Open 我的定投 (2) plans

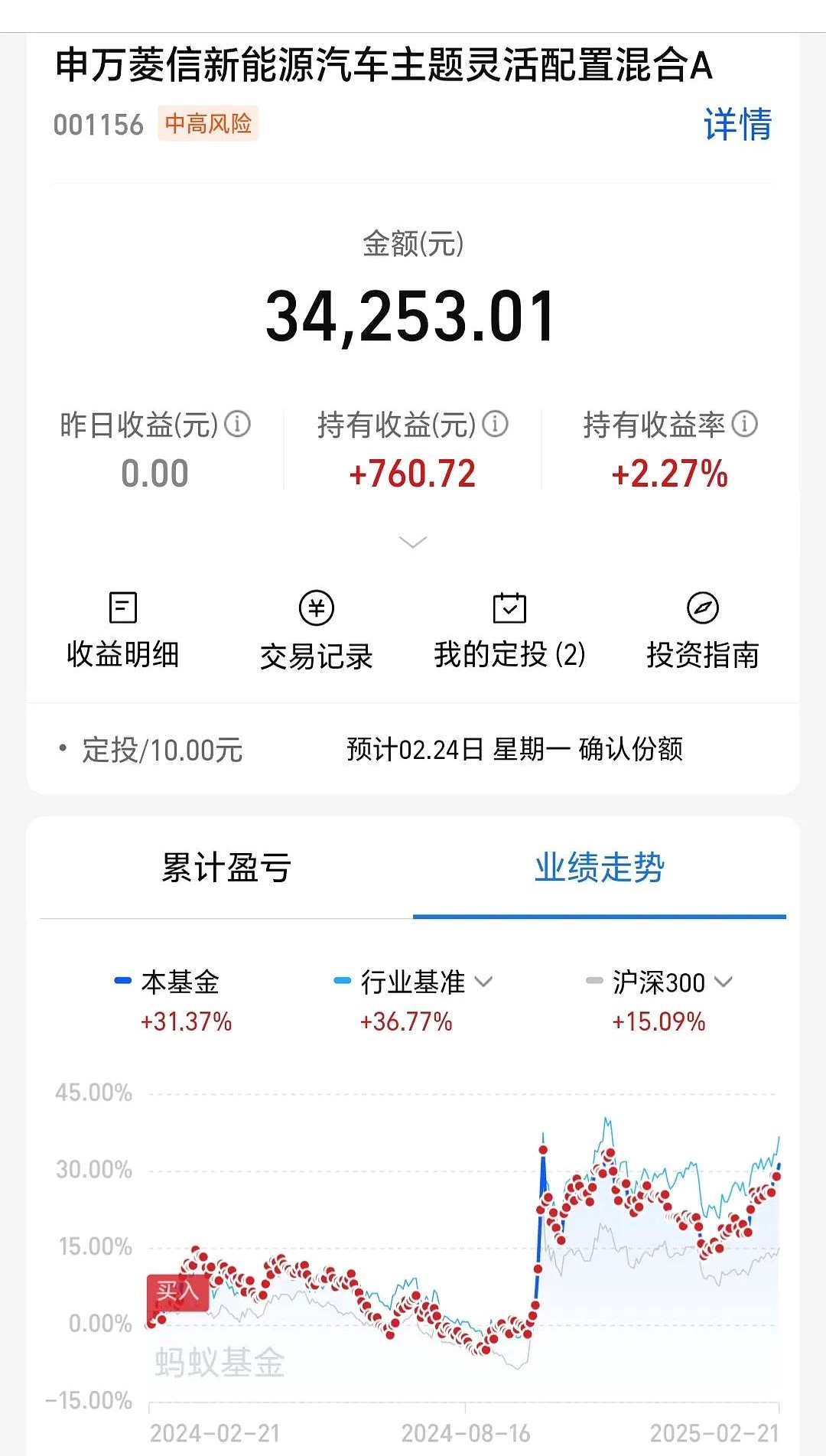tap(509, 631)
